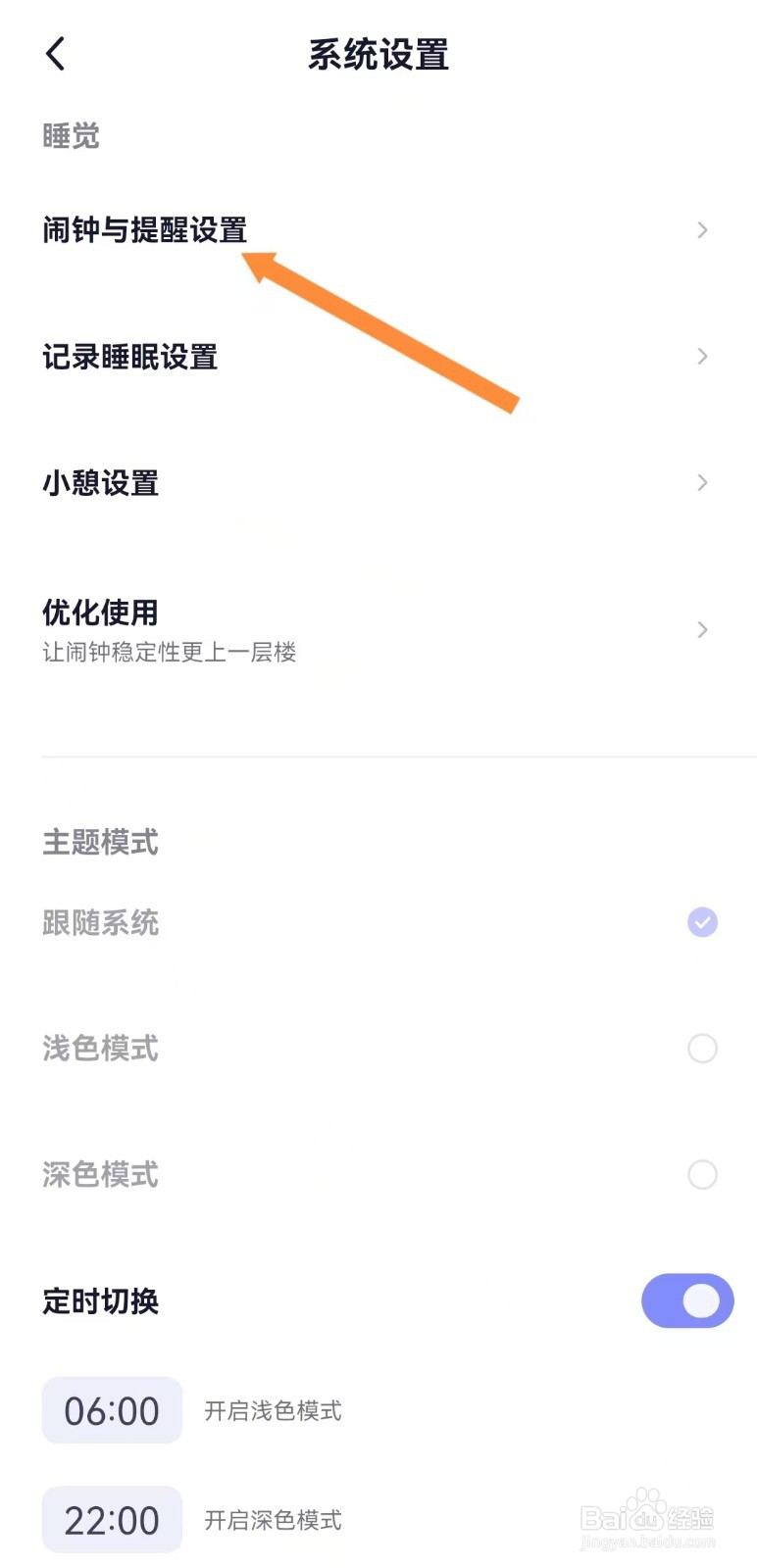Image resolution: width=757 pixels, height=1568 pixels.
Task: Tap the back arrow to exit system settings
Action: (x=54, y=54)
